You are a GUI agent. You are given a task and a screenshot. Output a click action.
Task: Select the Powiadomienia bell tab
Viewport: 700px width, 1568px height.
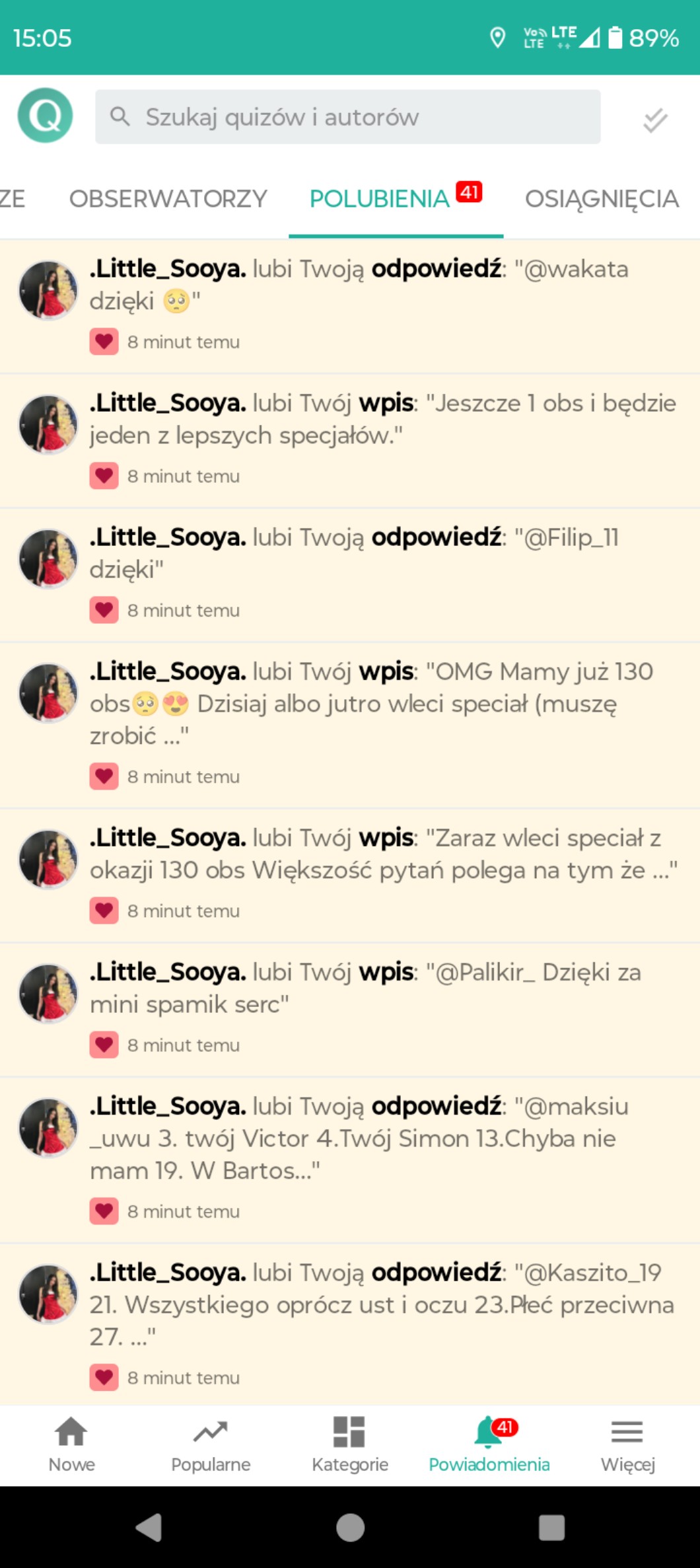click(x=489, y=1444)
